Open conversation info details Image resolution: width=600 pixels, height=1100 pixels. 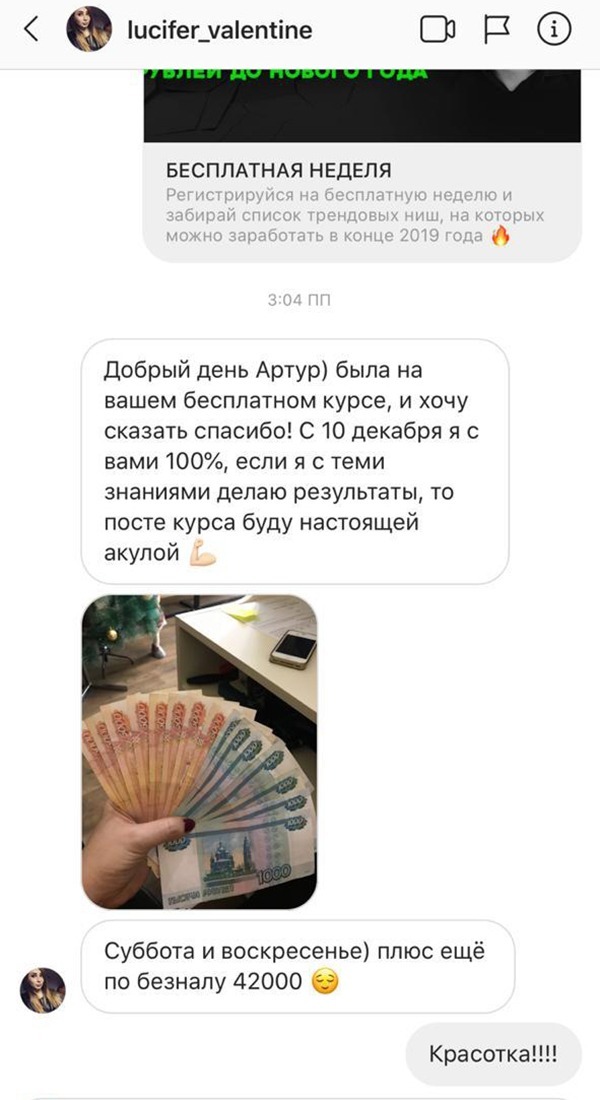553,31
